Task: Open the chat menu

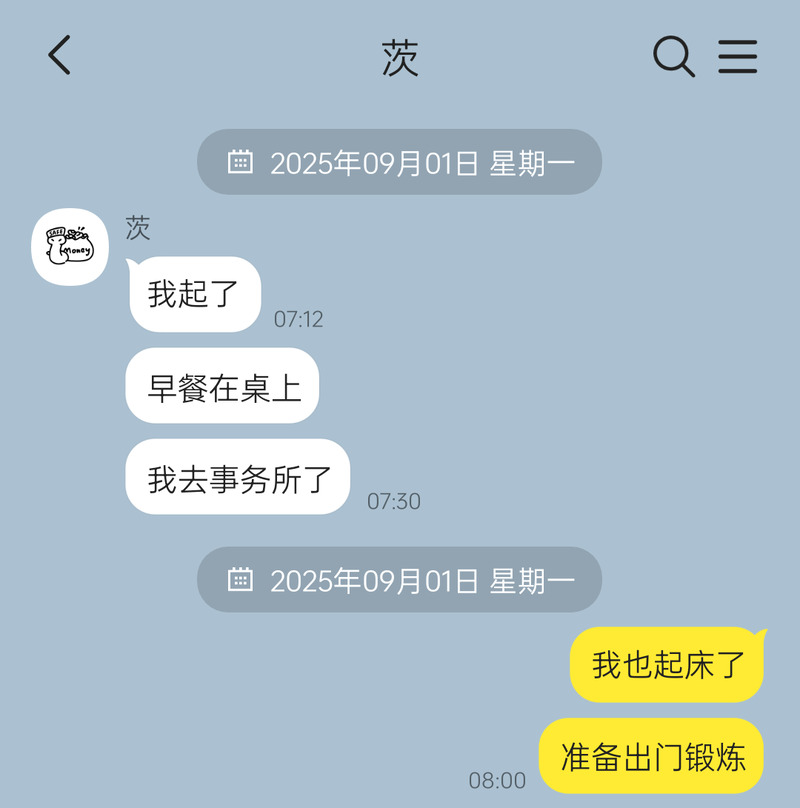Action: [738, 56]
